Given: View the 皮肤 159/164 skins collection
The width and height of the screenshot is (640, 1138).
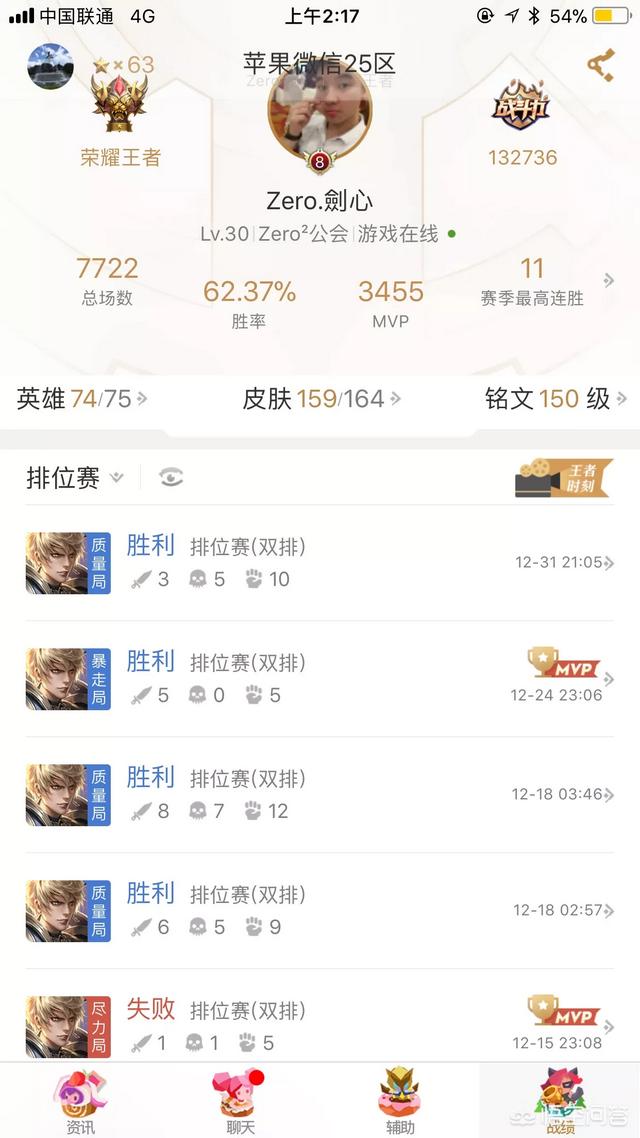Looking at the screenshot, I should coord(321,399).
